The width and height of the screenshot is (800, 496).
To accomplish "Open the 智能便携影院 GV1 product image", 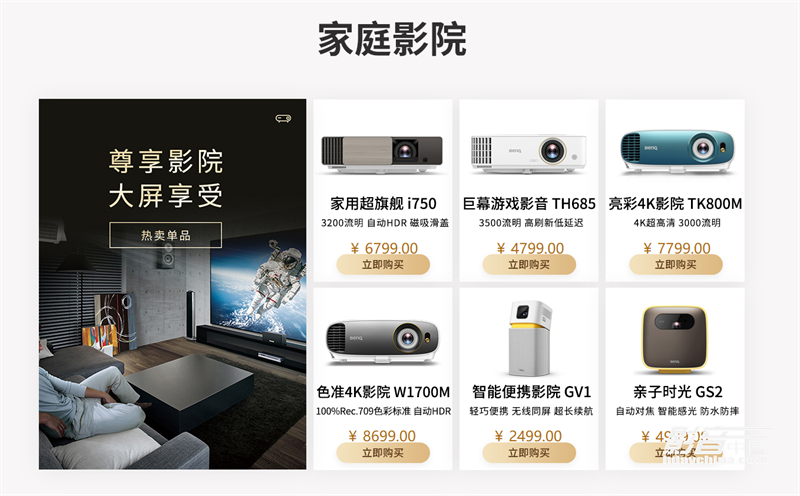I will coord(529,337).
